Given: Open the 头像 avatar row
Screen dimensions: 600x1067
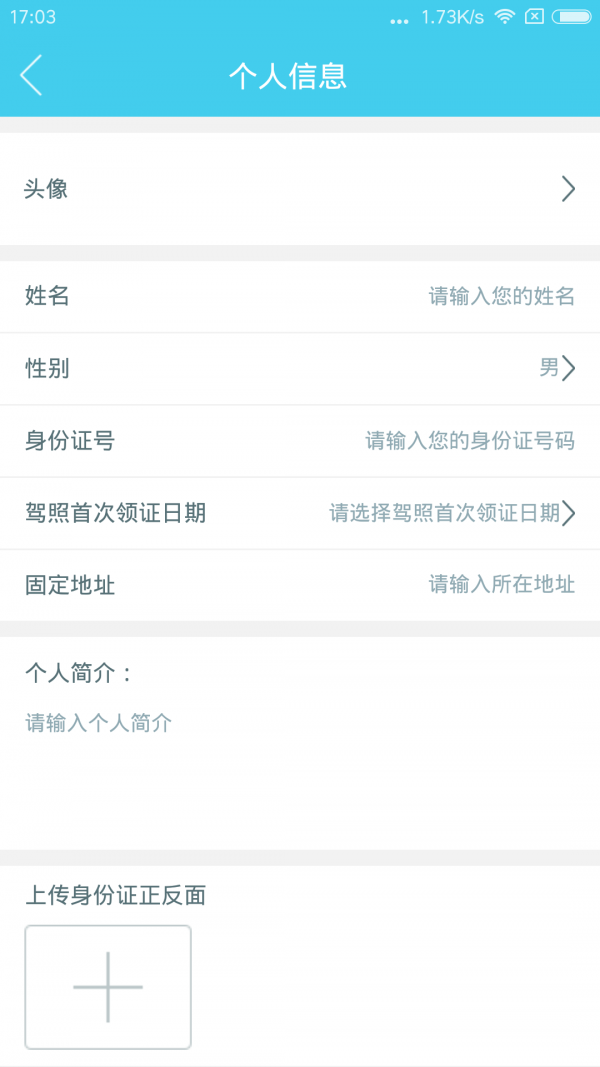Looking at the screenshot, I should pyautogui.click(x=300, y=189).
